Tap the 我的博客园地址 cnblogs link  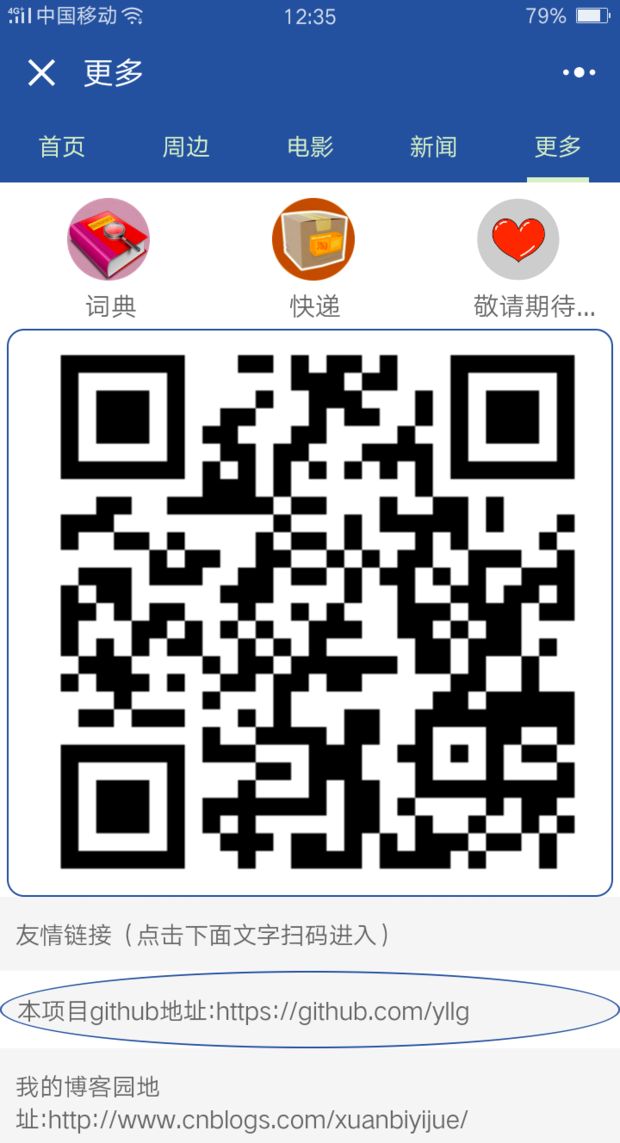(242, 1102)
